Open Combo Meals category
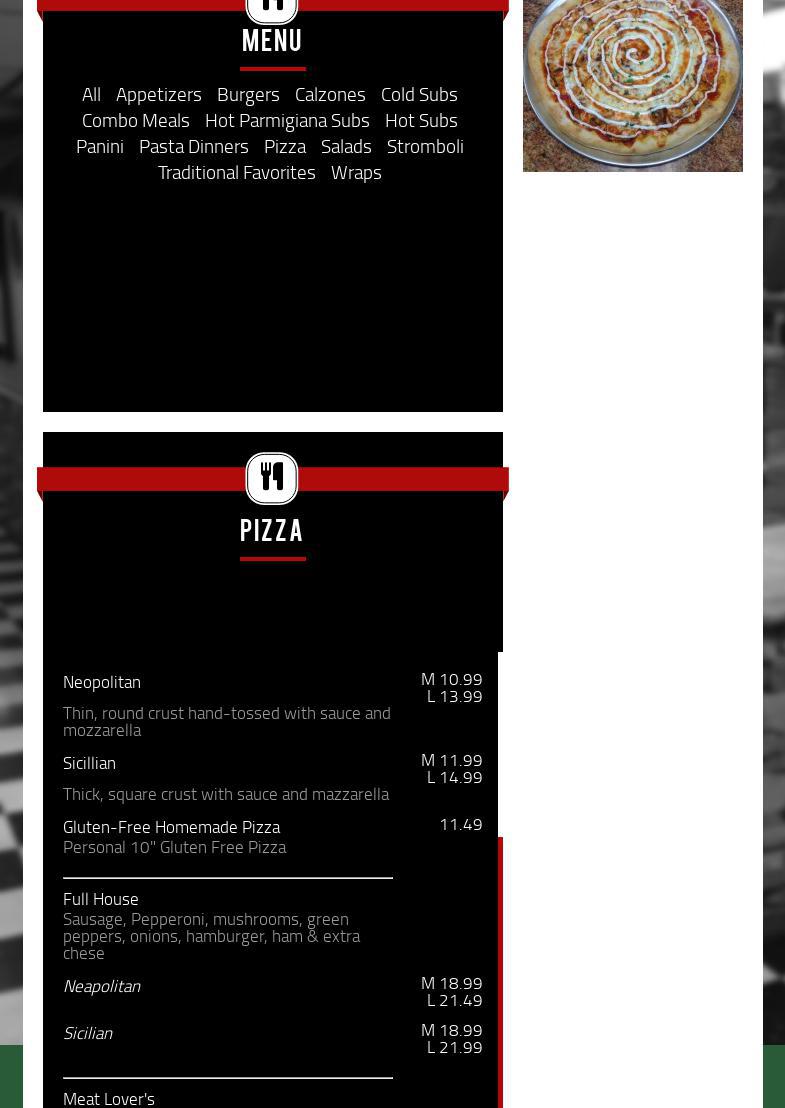The height and width of the screenshot is (1108, 785). click(x=135, y=121)
